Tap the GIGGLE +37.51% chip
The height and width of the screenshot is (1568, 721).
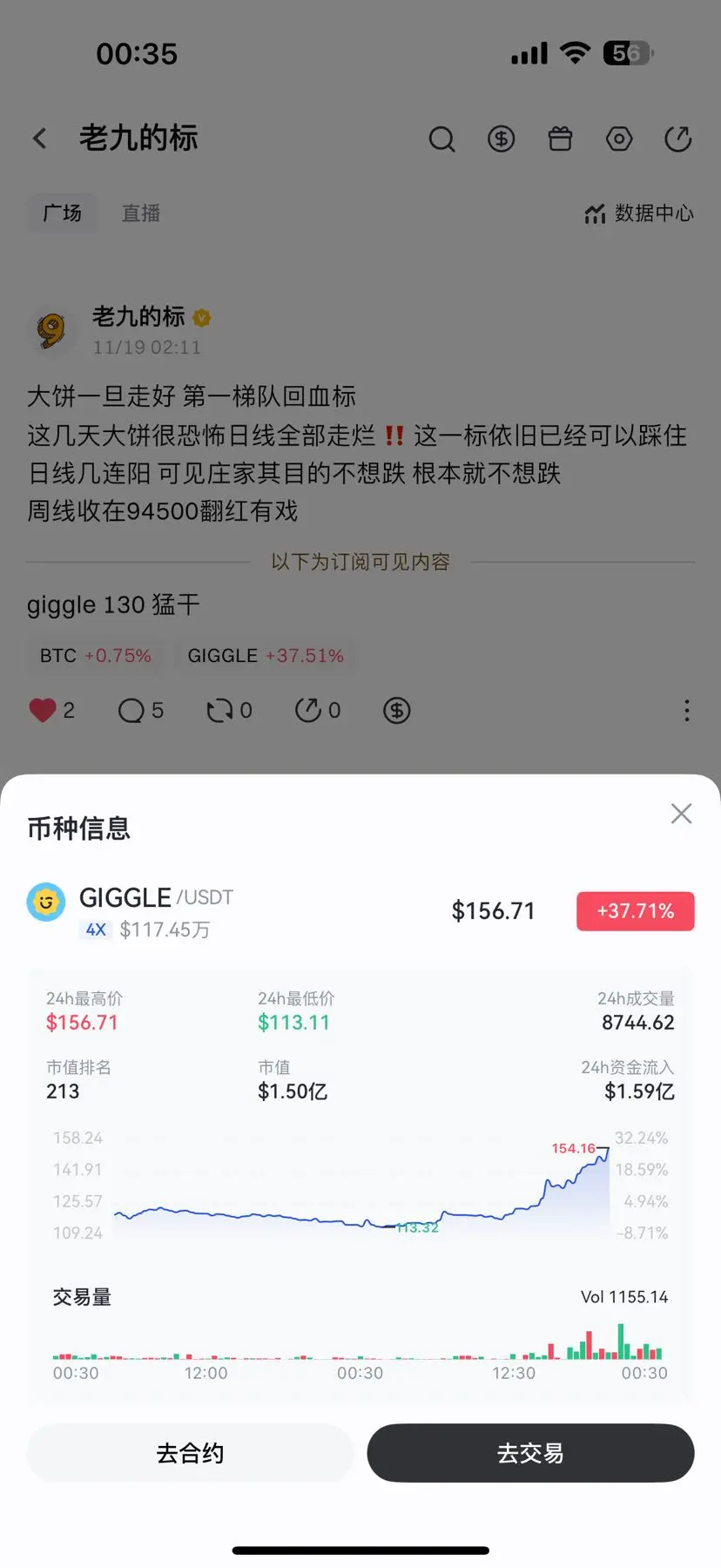click(266, 656)
